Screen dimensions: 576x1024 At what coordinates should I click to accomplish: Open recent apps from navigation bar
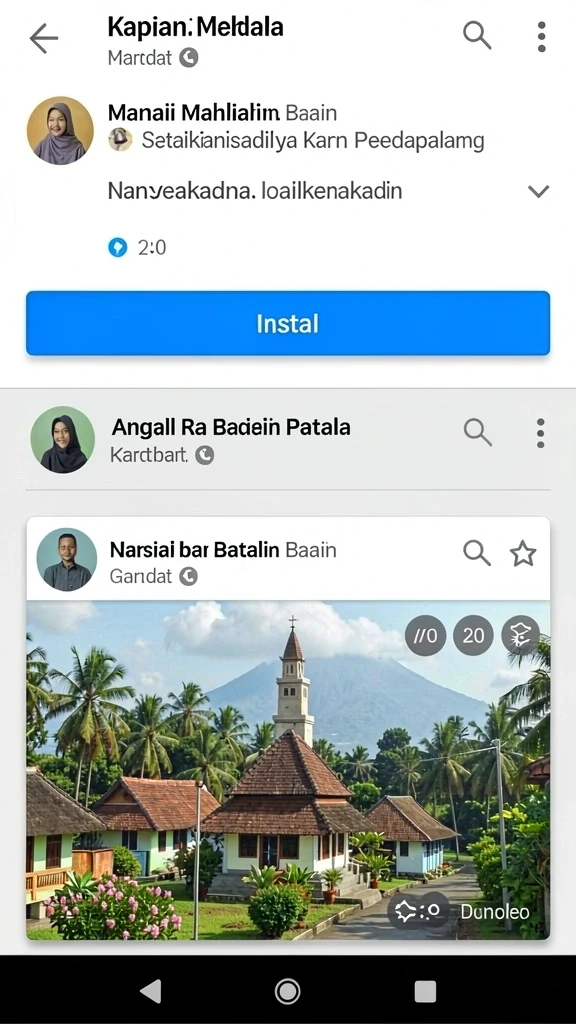click(425, 991)
